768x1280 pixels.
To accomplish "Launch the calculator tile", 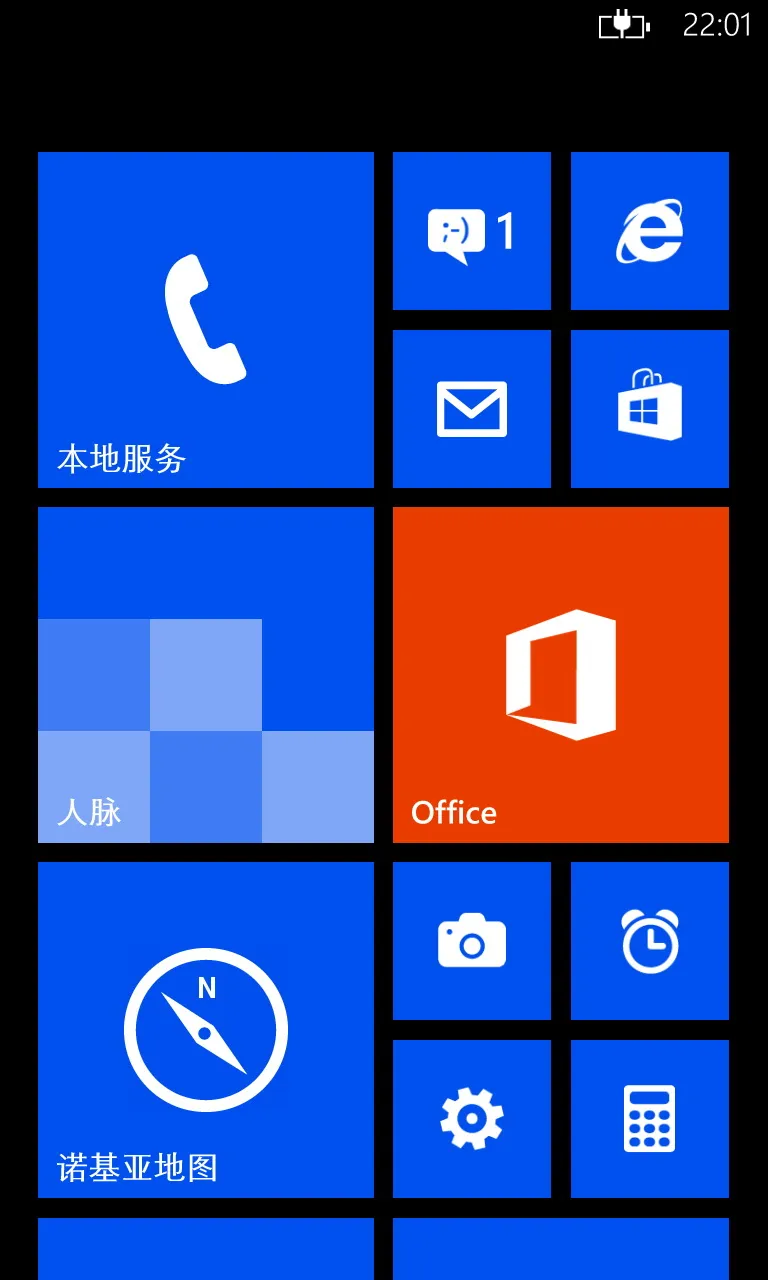I will pyautogui.click(x=649, y=1119).
